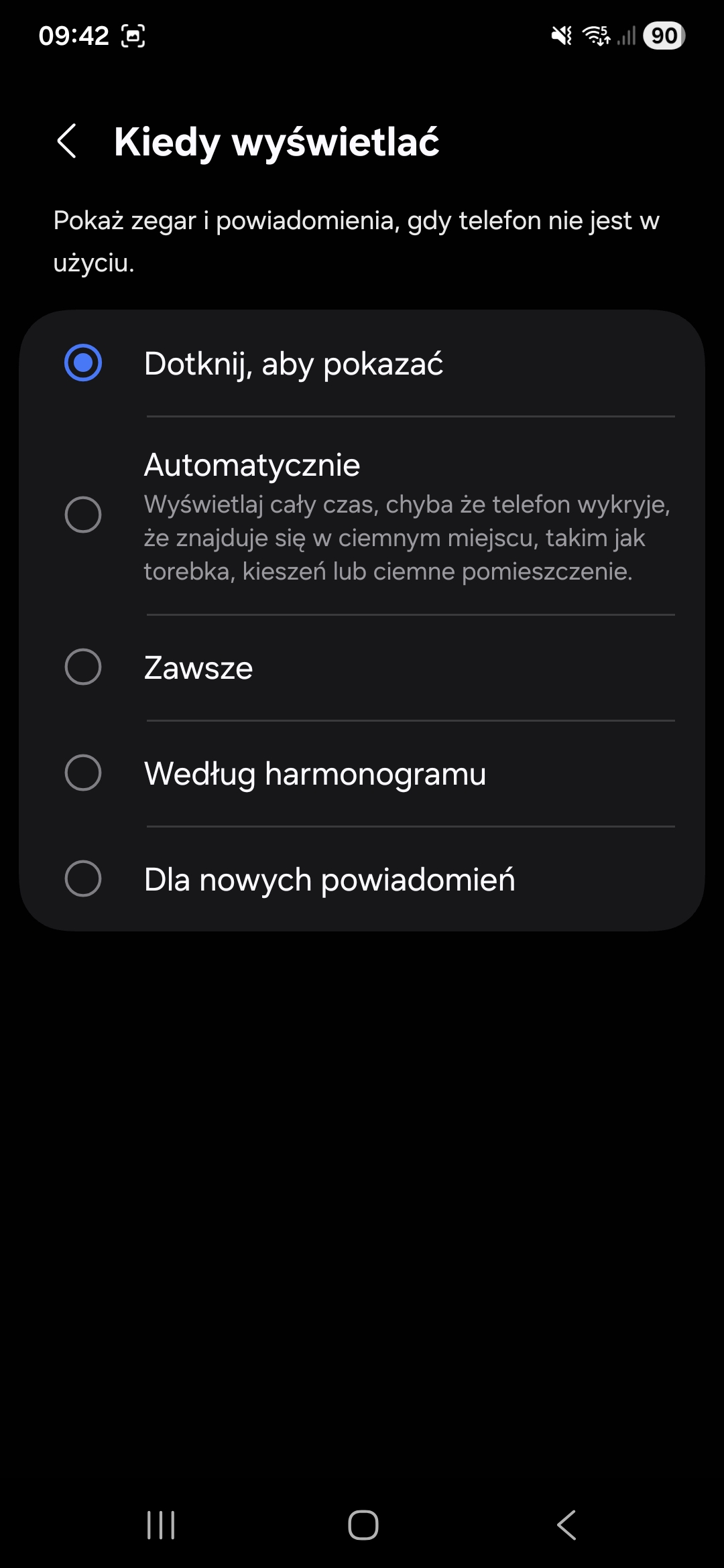Open recent apps from navigation bar
The width and height of the screenshot is (724, 1568).
click(x=161, y=1525)
